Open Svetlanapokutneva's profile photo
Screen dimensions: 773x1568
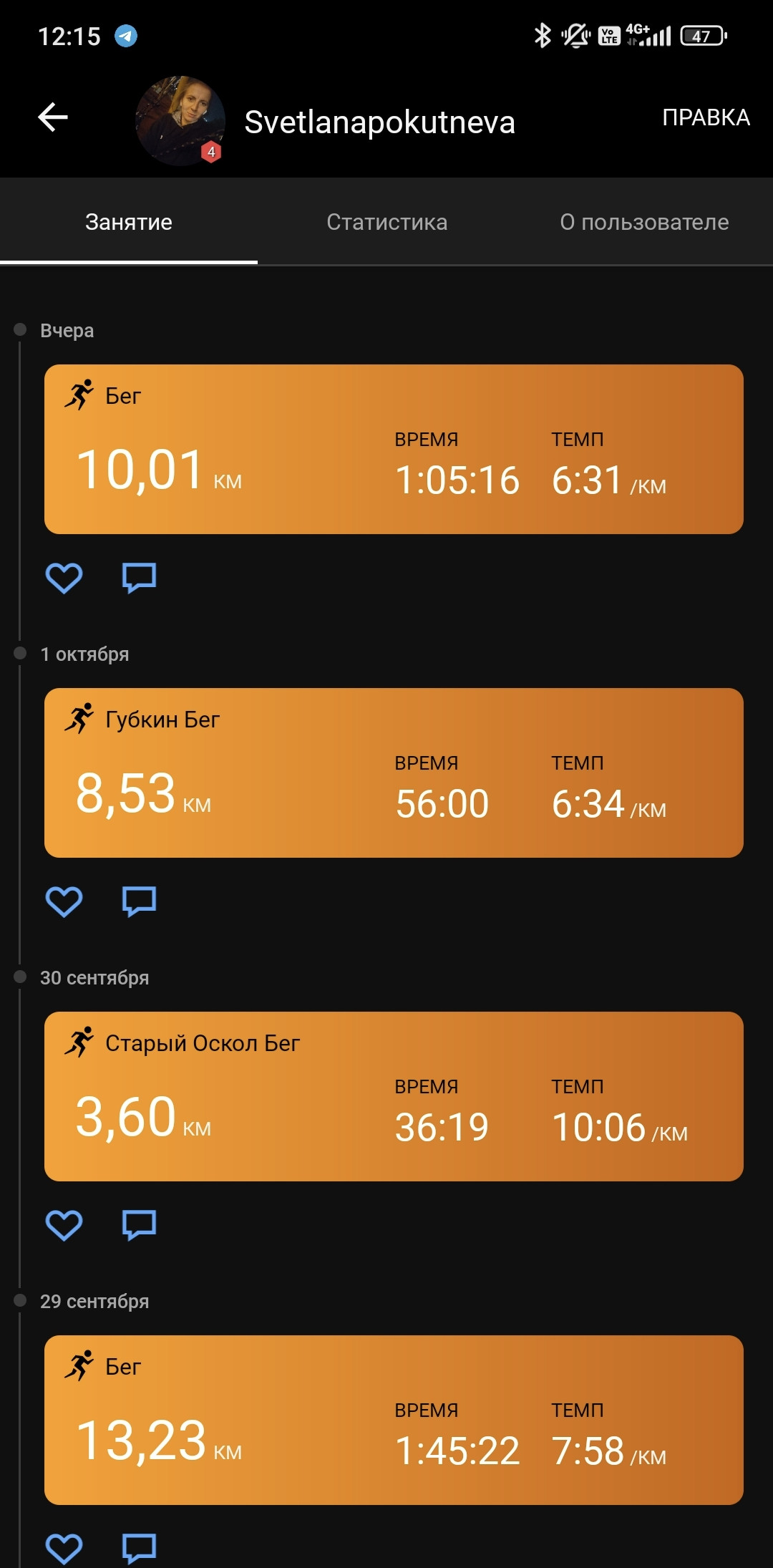[x=180, y=121]
